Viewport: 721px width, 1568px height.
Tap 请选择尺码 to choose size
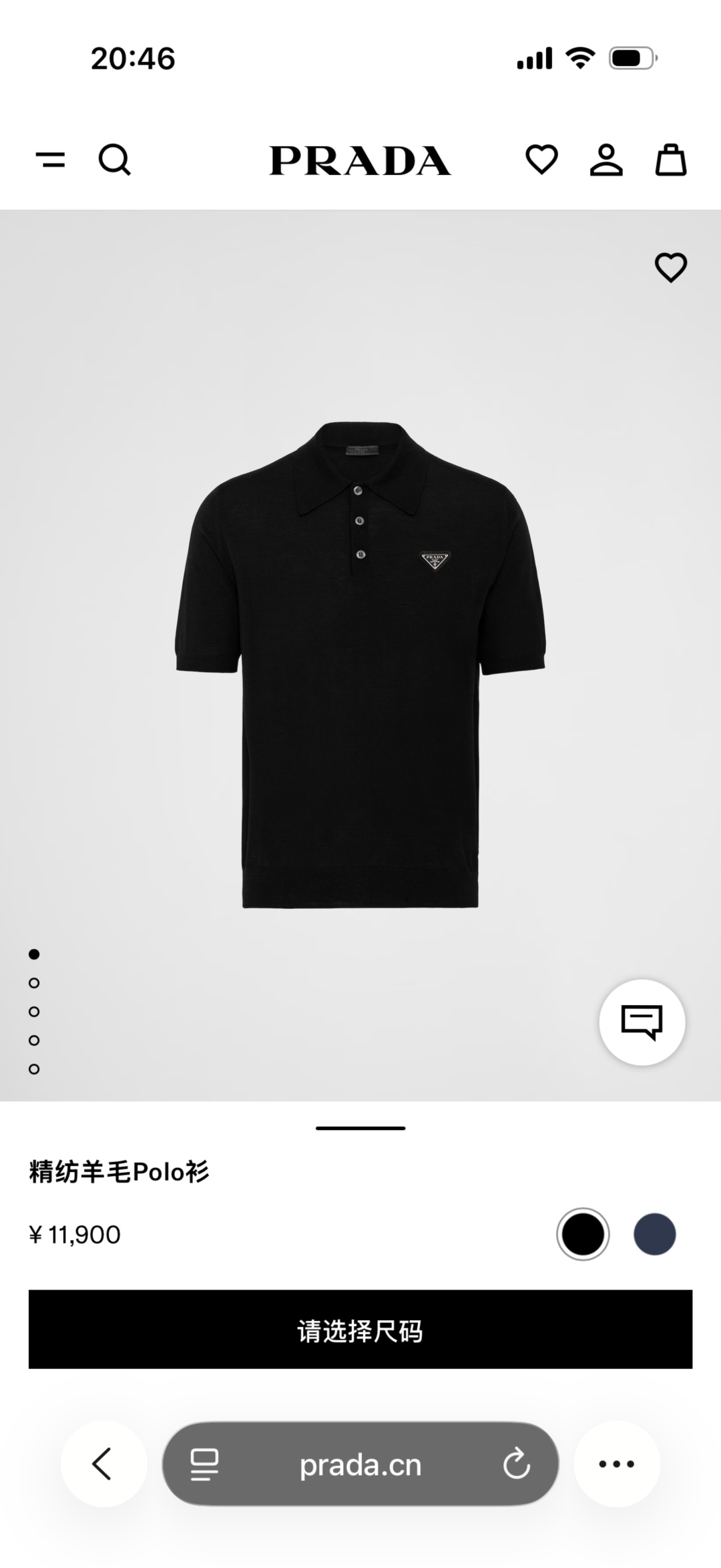click(360, 1329)
